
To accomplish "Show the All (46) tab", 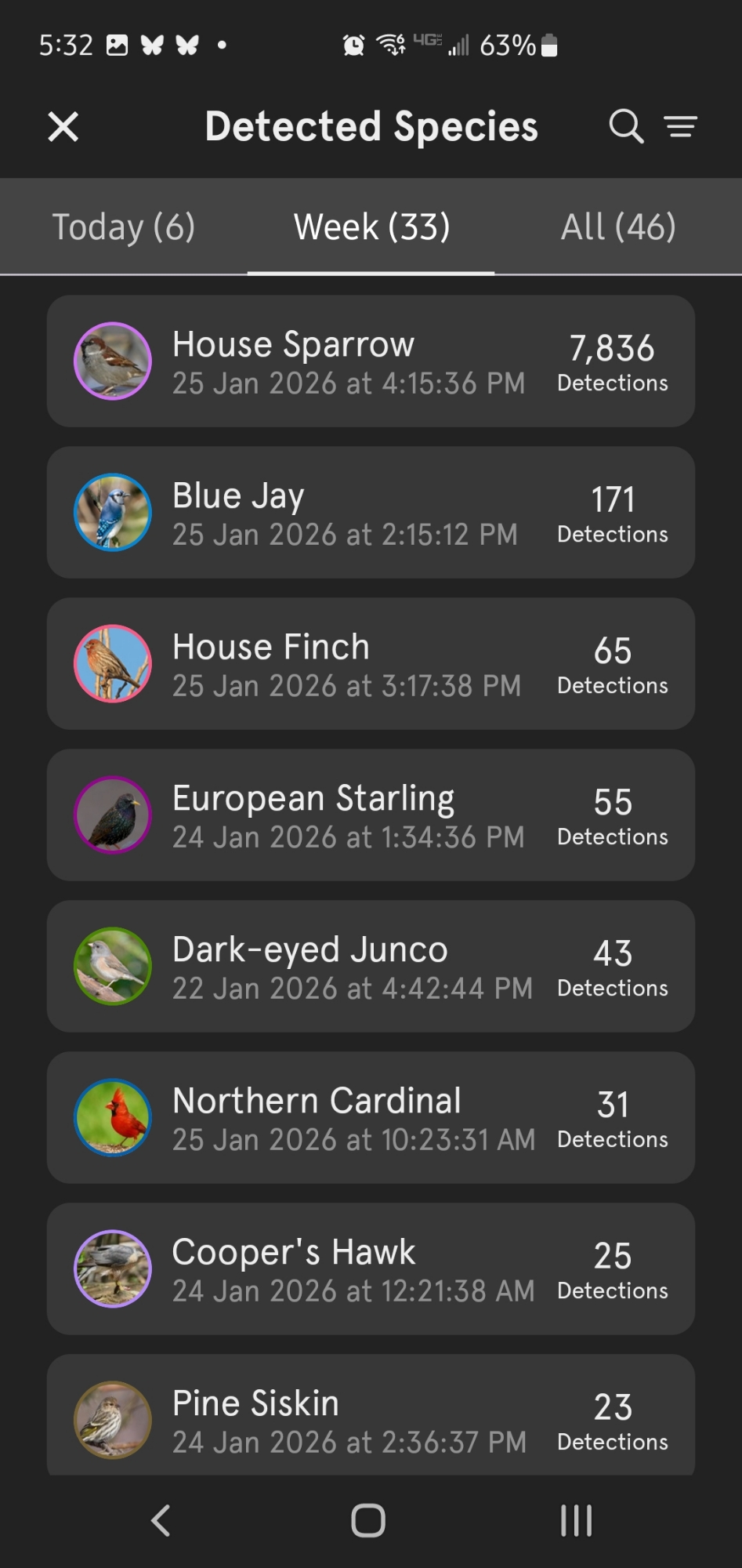I will (618, 227).
